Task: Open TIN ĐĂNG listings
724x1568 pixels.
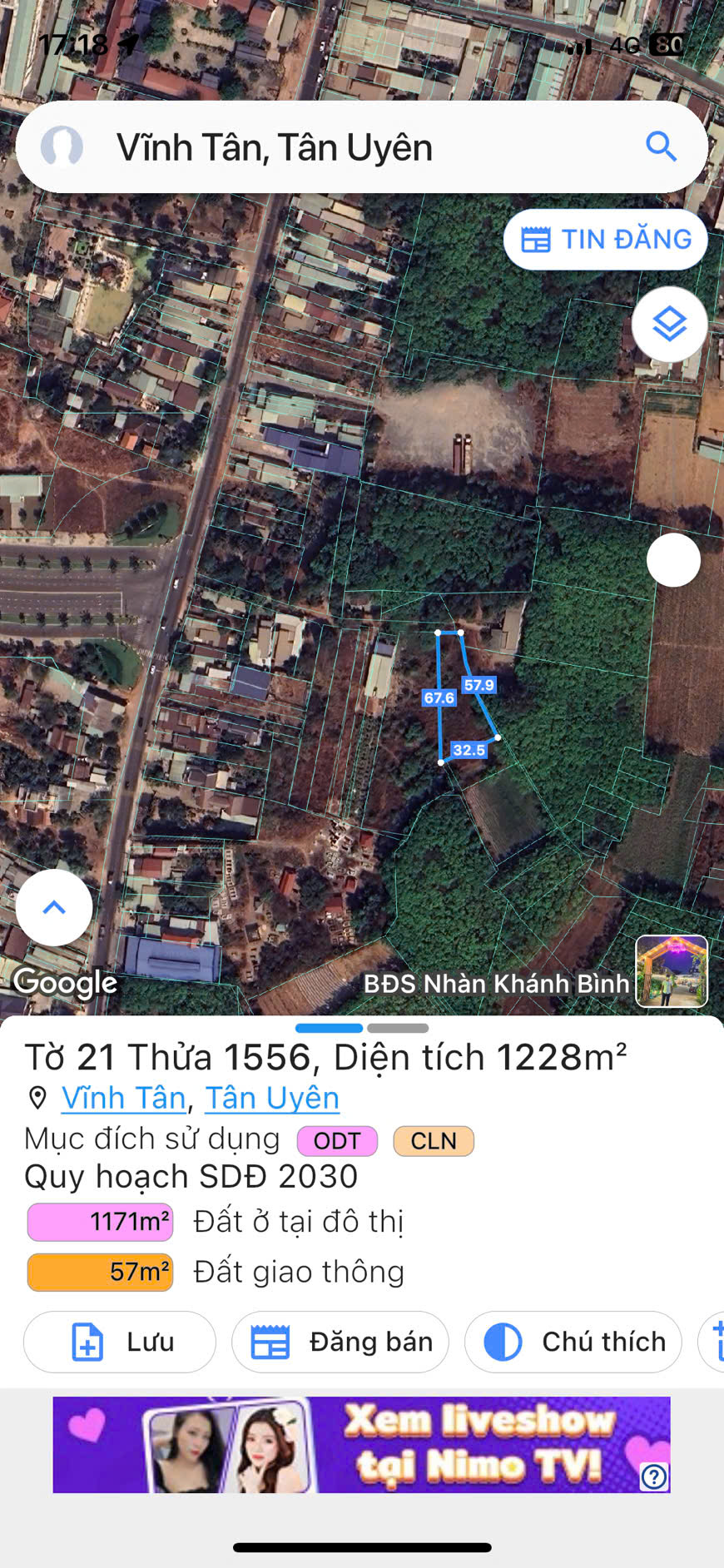Action: [606, 240]
